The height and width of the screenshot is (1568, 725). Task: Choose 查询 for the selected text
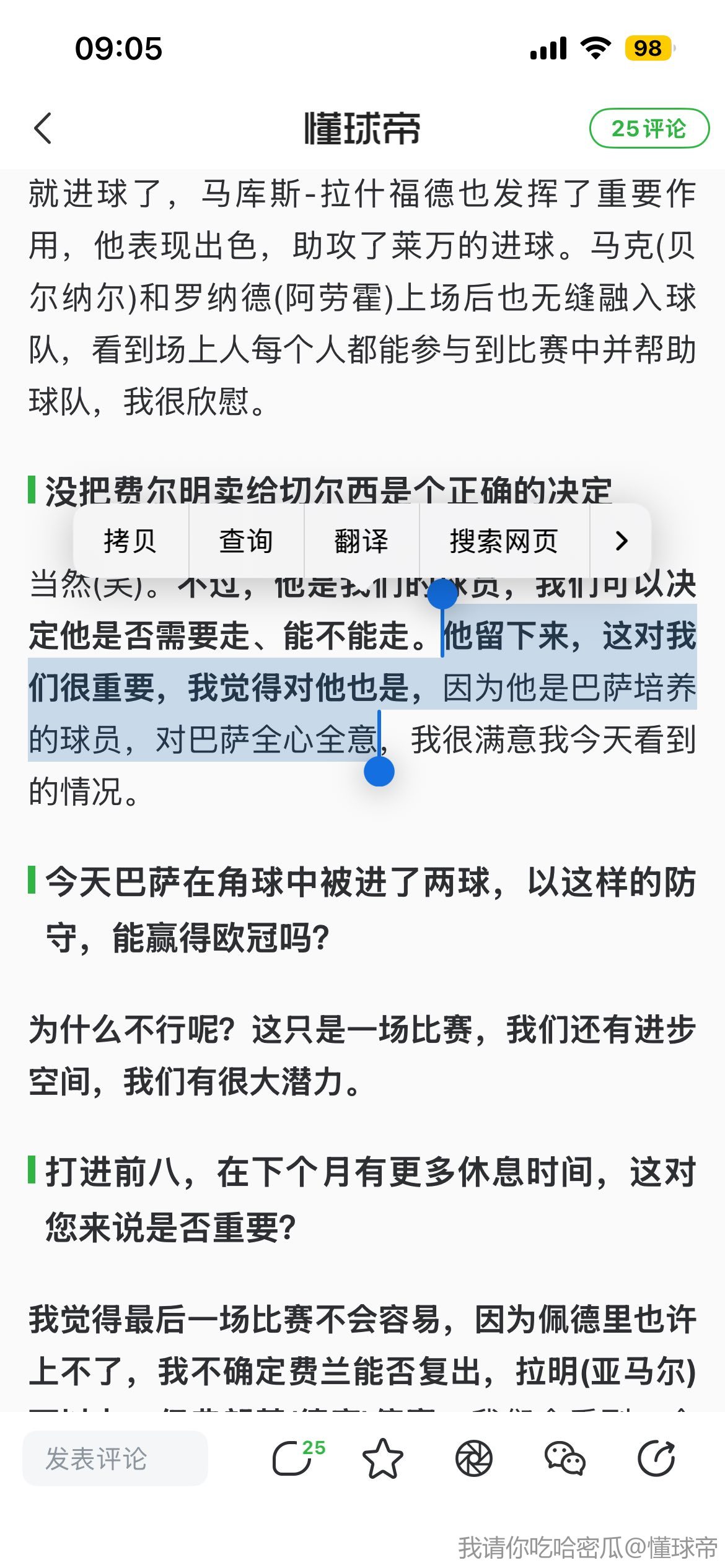click(x=246, y=541)
